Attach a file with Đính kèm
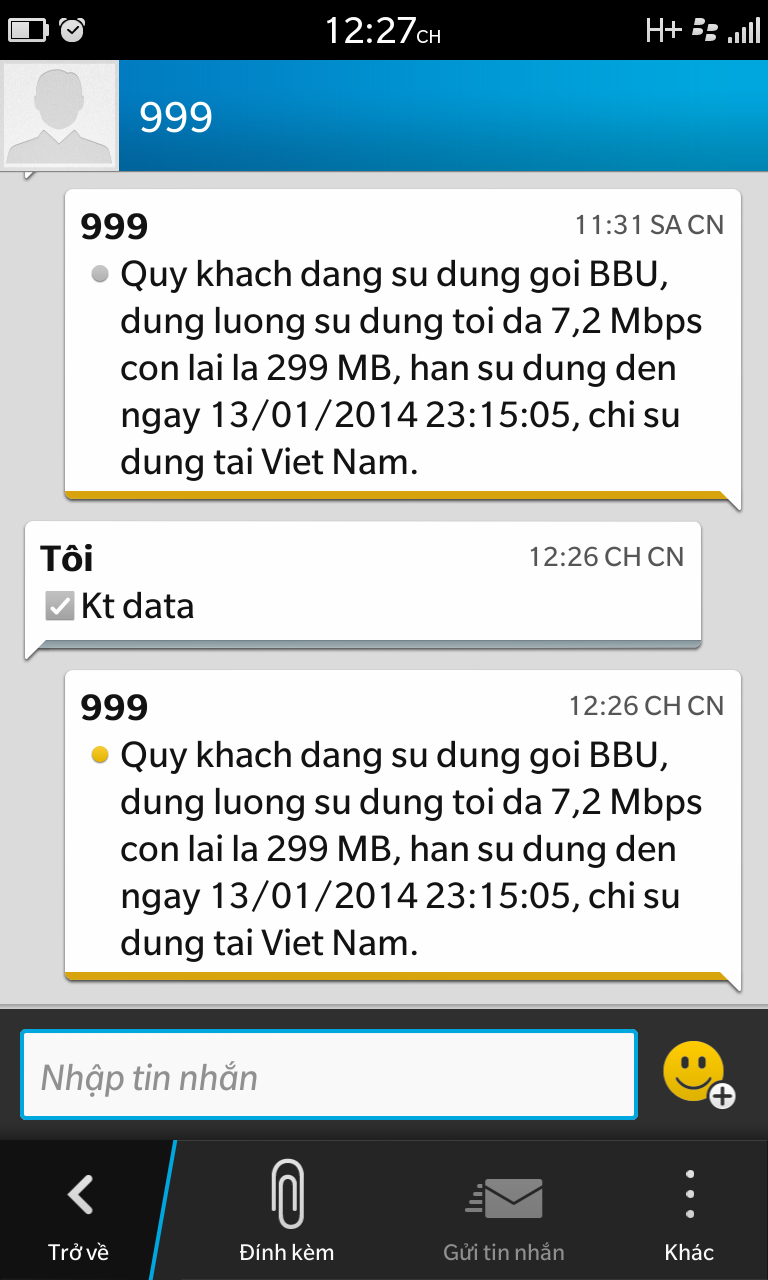 tap(287, 1210)
